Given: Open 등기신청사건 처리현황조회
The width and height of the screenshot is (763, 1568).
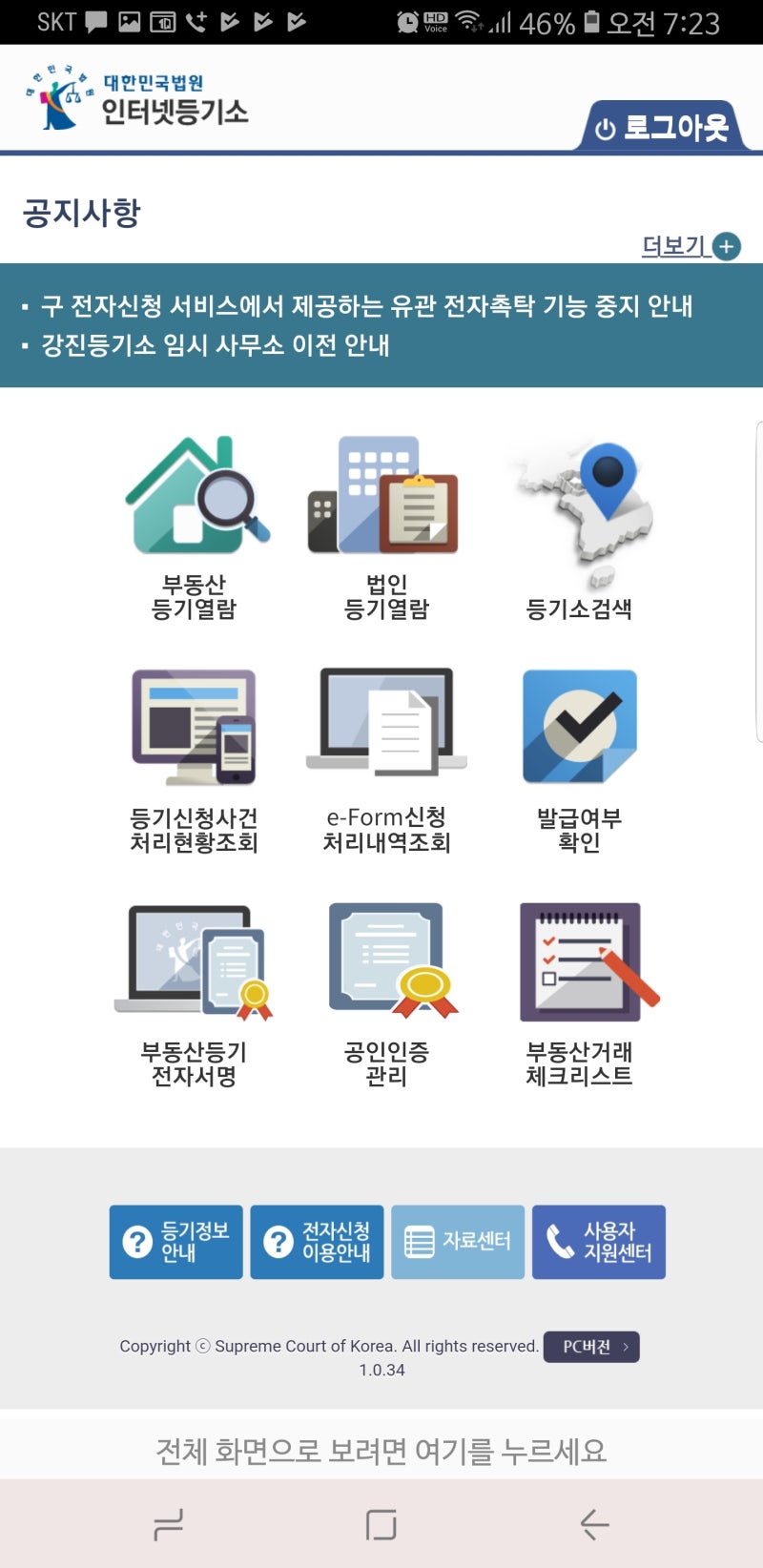Looking at the screenshot, I should tap(195, 761).
